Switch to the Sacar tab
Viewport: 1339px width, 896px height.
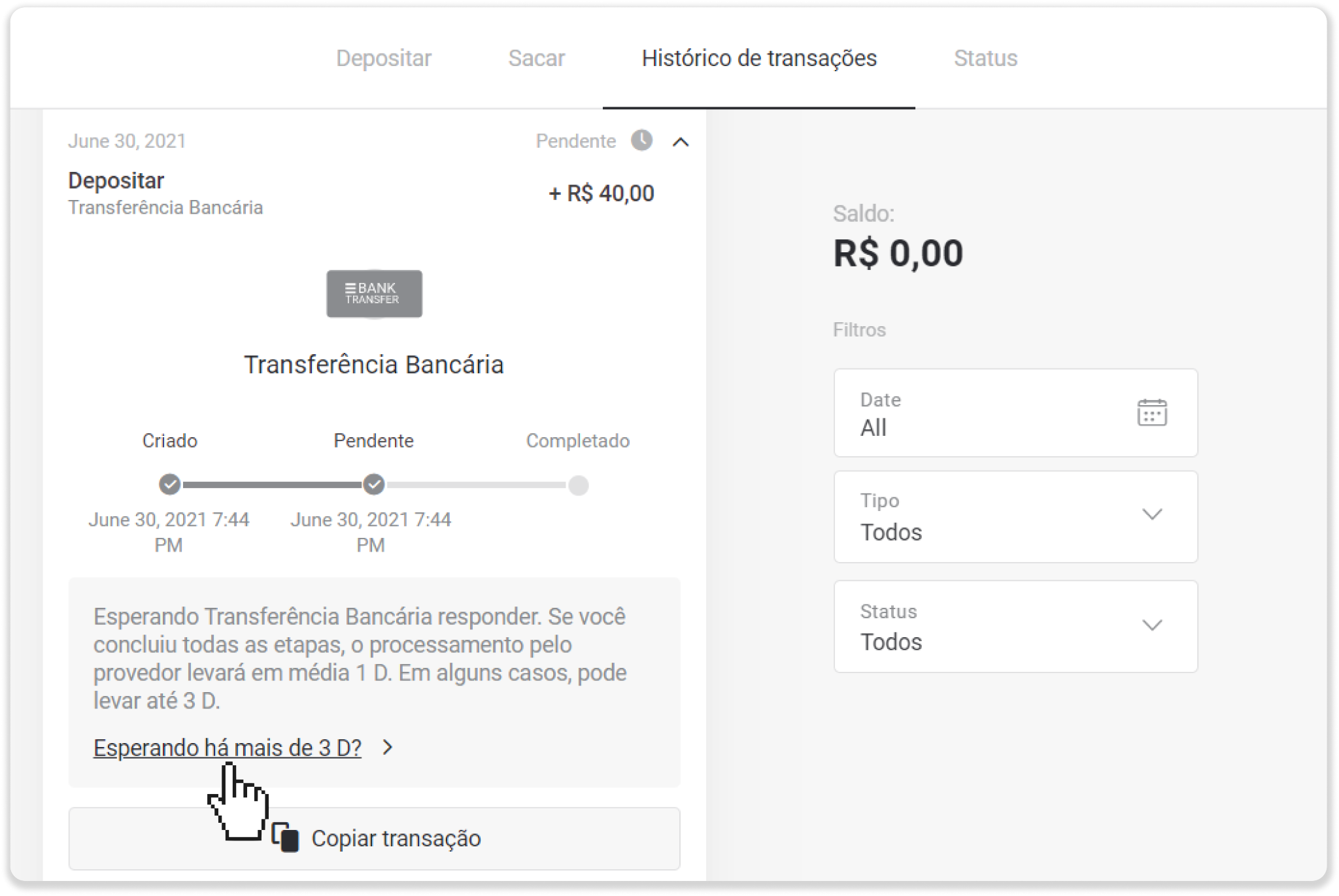[536, 58]
